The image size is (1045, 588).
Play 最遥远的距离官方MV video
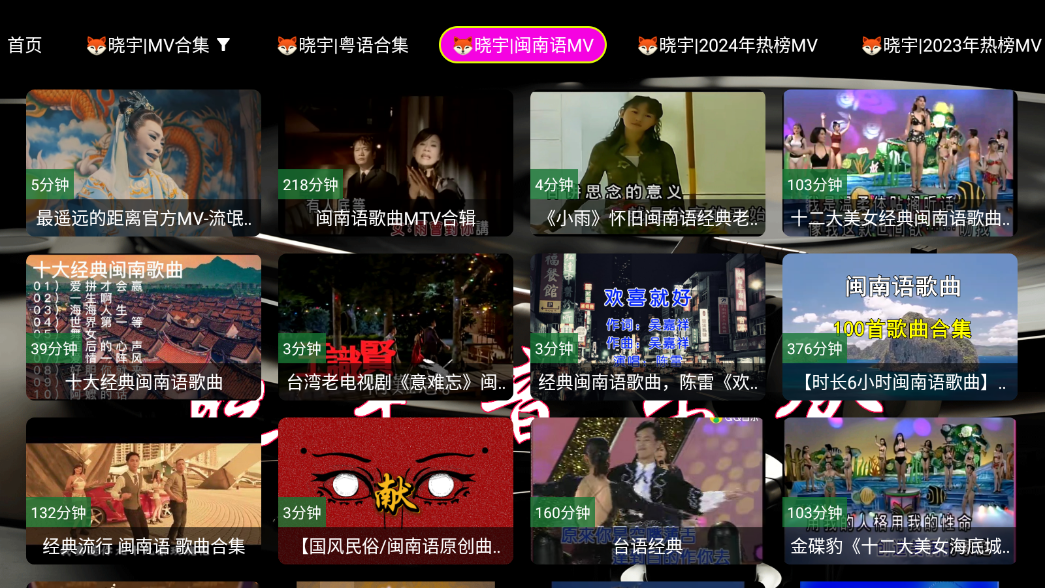click(144, 163)
